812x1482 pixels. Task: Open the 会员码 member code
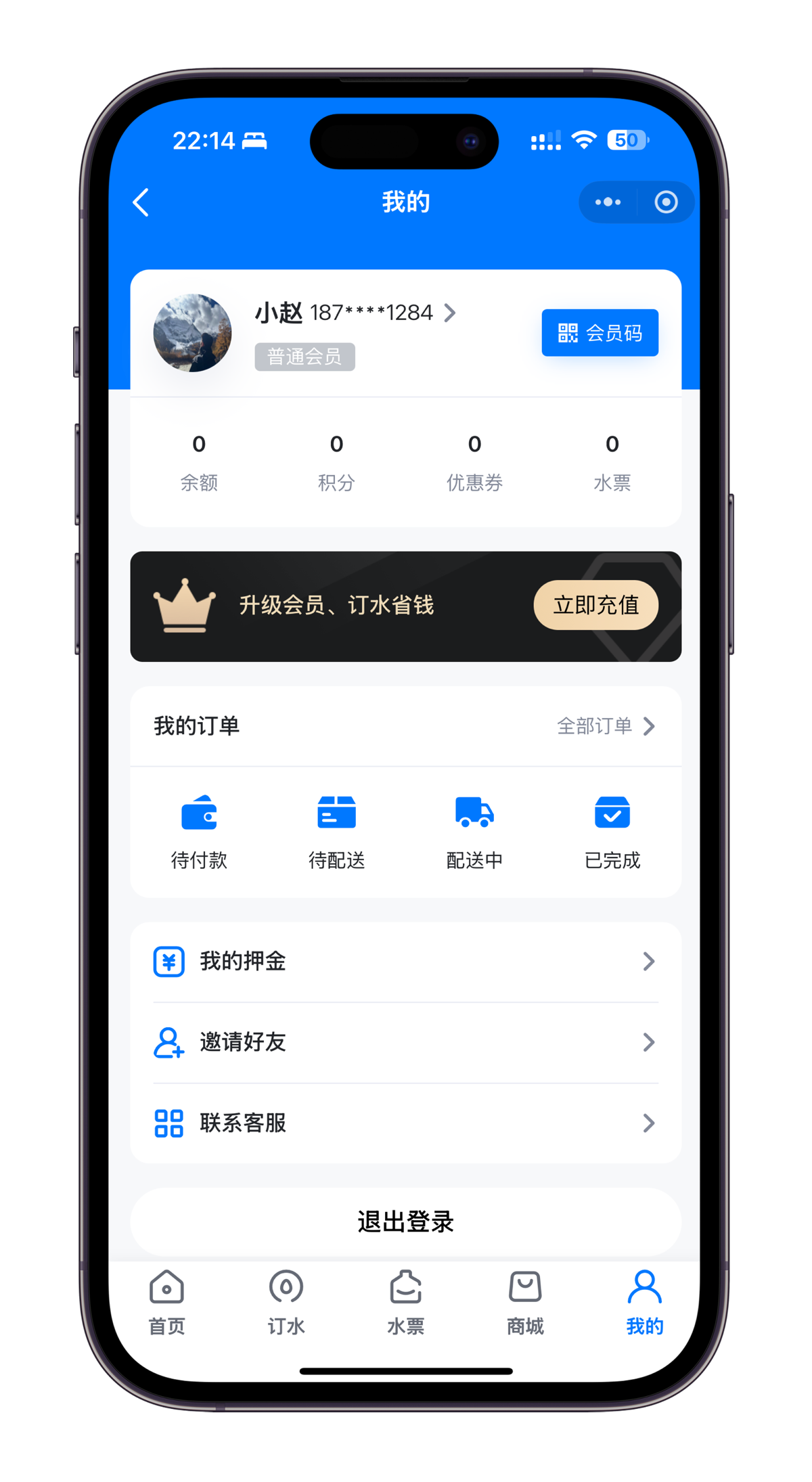600,333
